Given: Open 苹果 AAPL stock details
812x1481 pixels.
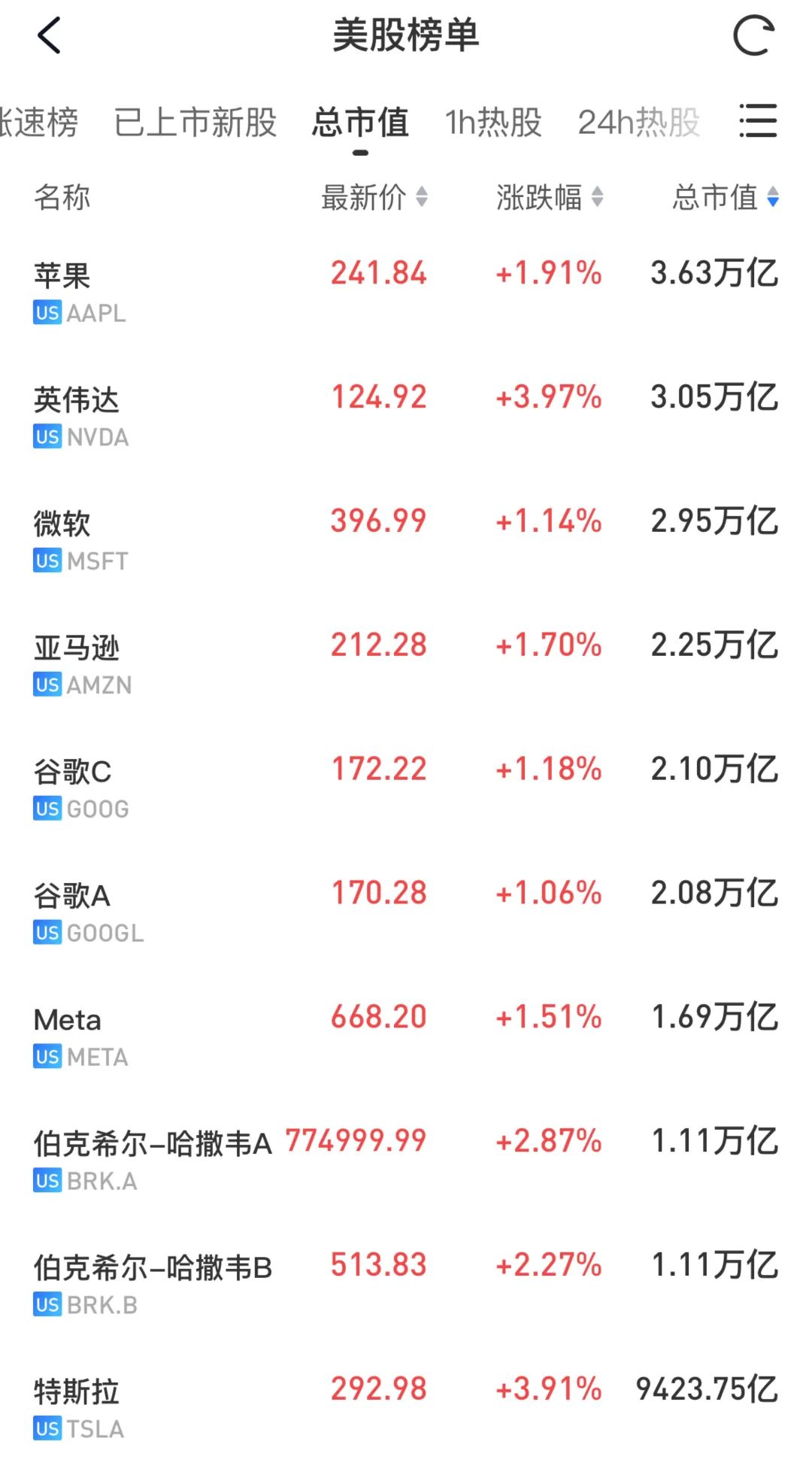Looking at the screenshot, I should [406, 292].
